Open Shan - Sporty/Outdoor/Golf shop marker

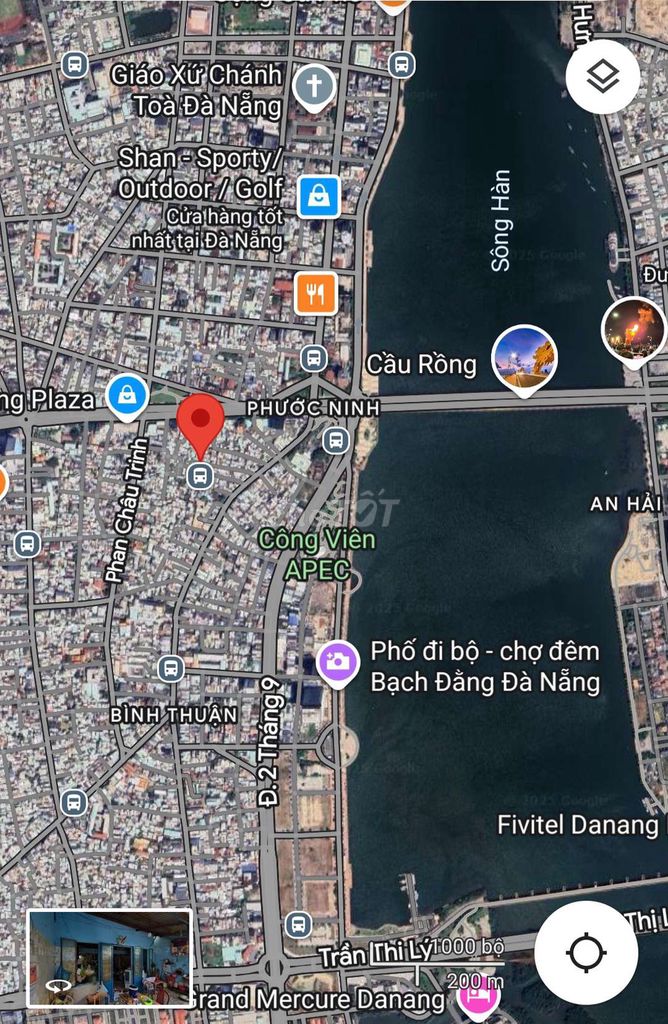click(319, 196)
